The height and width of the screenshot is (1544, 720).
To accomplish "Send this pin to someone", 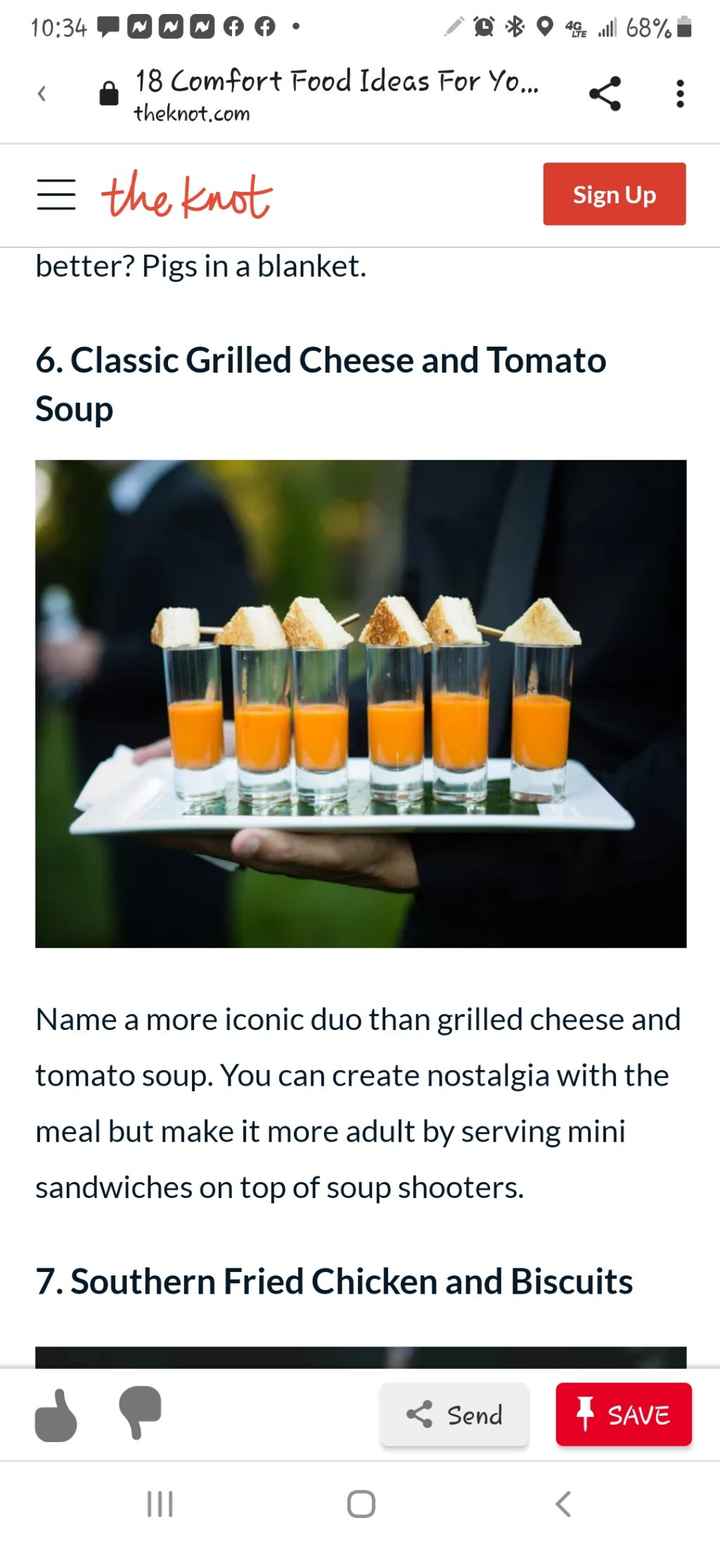I will click(x=454, y=1414).
